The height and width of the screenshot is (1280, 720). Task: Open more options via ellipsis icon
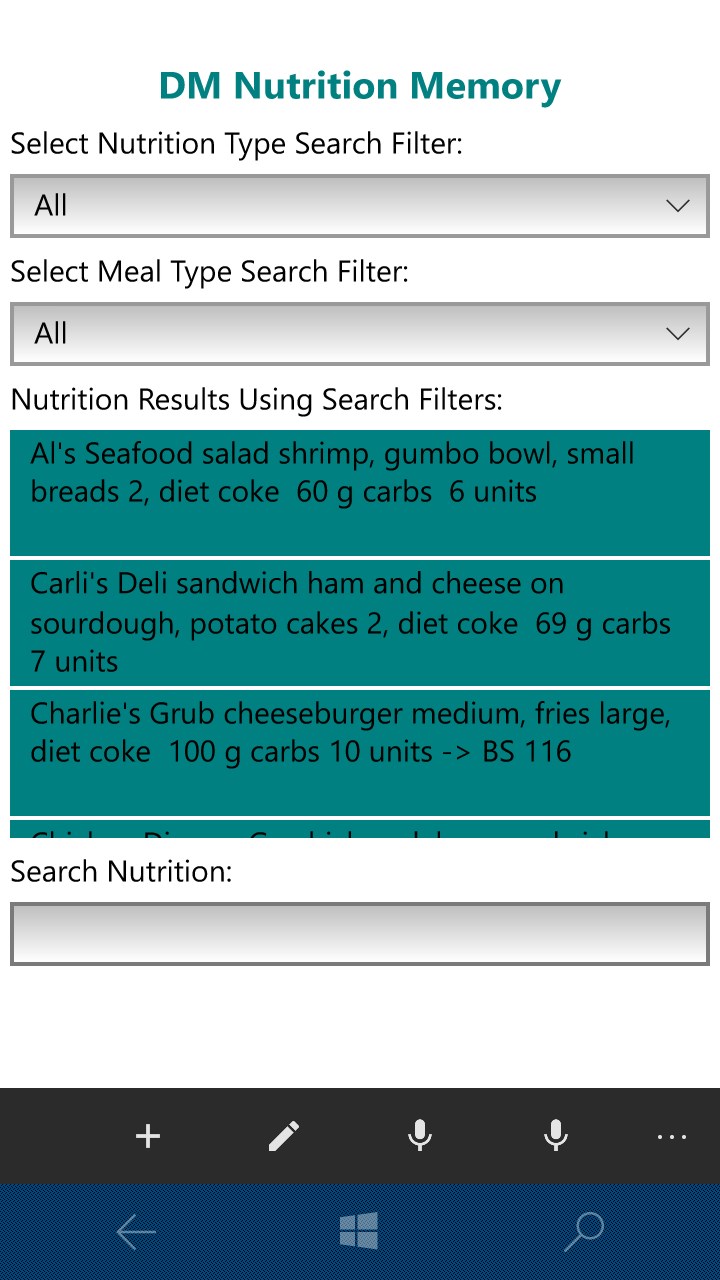(x=671, y=1135)
